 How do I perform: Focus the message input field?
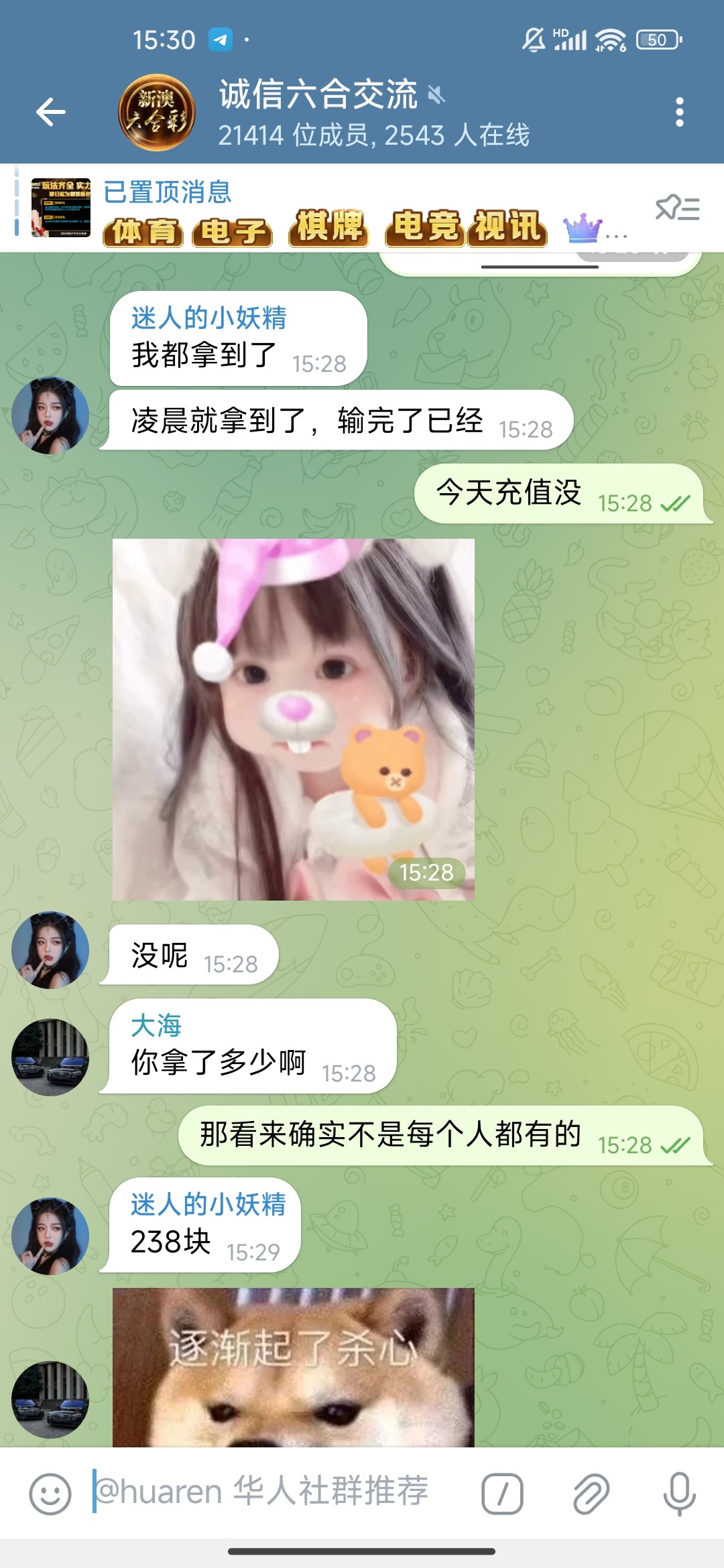click(x=282, y=1492)
